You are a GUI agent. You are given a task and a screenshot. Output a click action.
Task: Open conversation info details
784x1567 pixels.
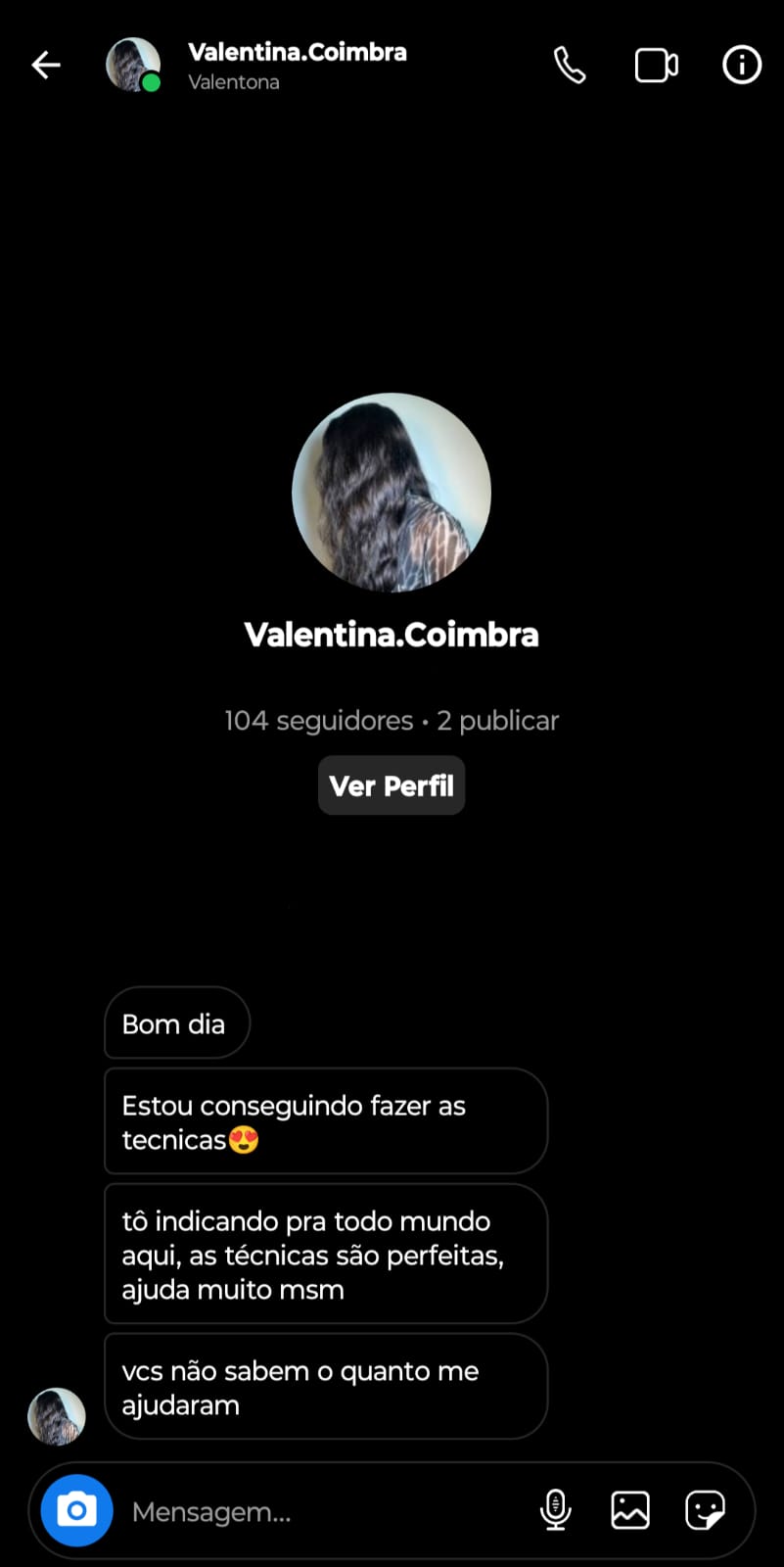(x=741, y=66)
